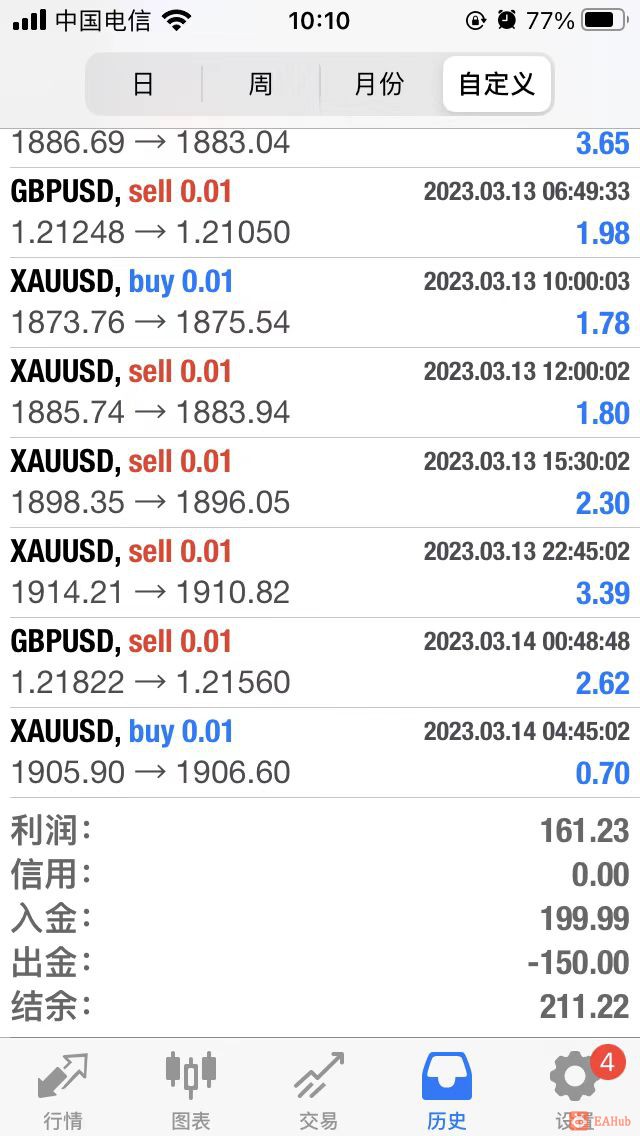Screen dimensions: 640x1136
Task: View the XAUUSD buy trade at 04:45:02
Action: tap(320, 752)
